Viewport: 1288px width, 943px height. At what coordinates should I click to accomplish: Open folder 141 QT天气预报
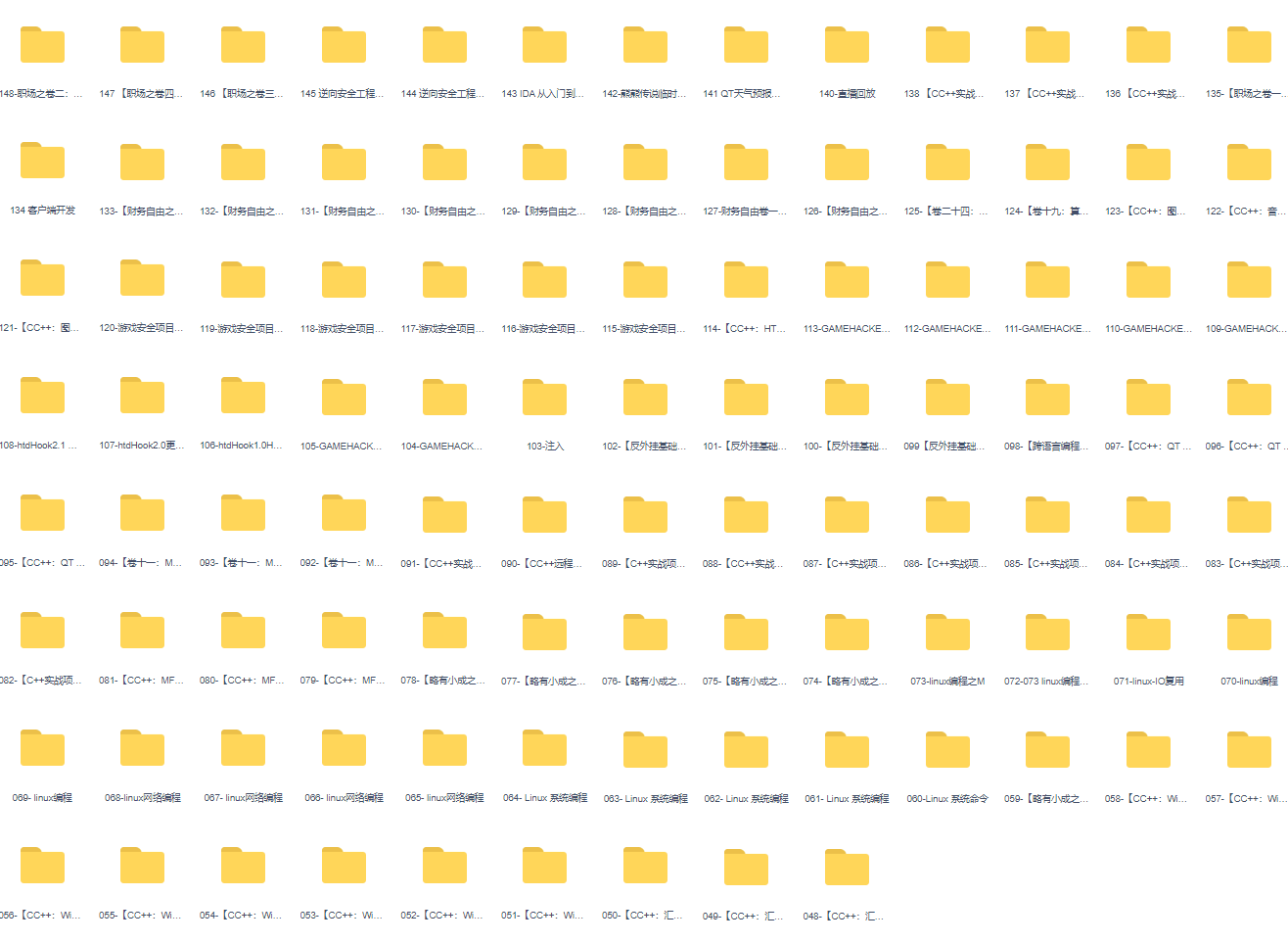(x=746, y=46)
